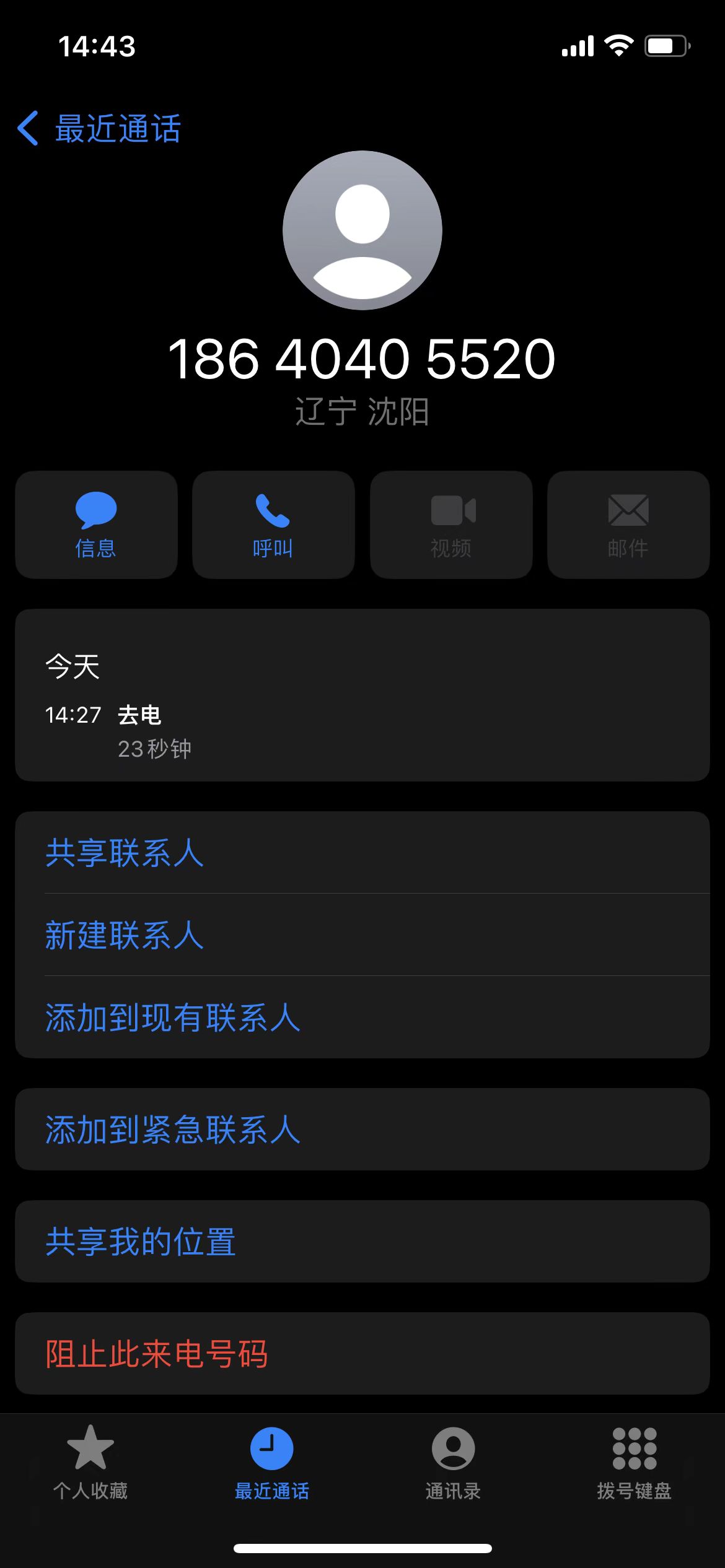Choose 添加到现有联系人

pyautogui.click(x=362, y=1017)
